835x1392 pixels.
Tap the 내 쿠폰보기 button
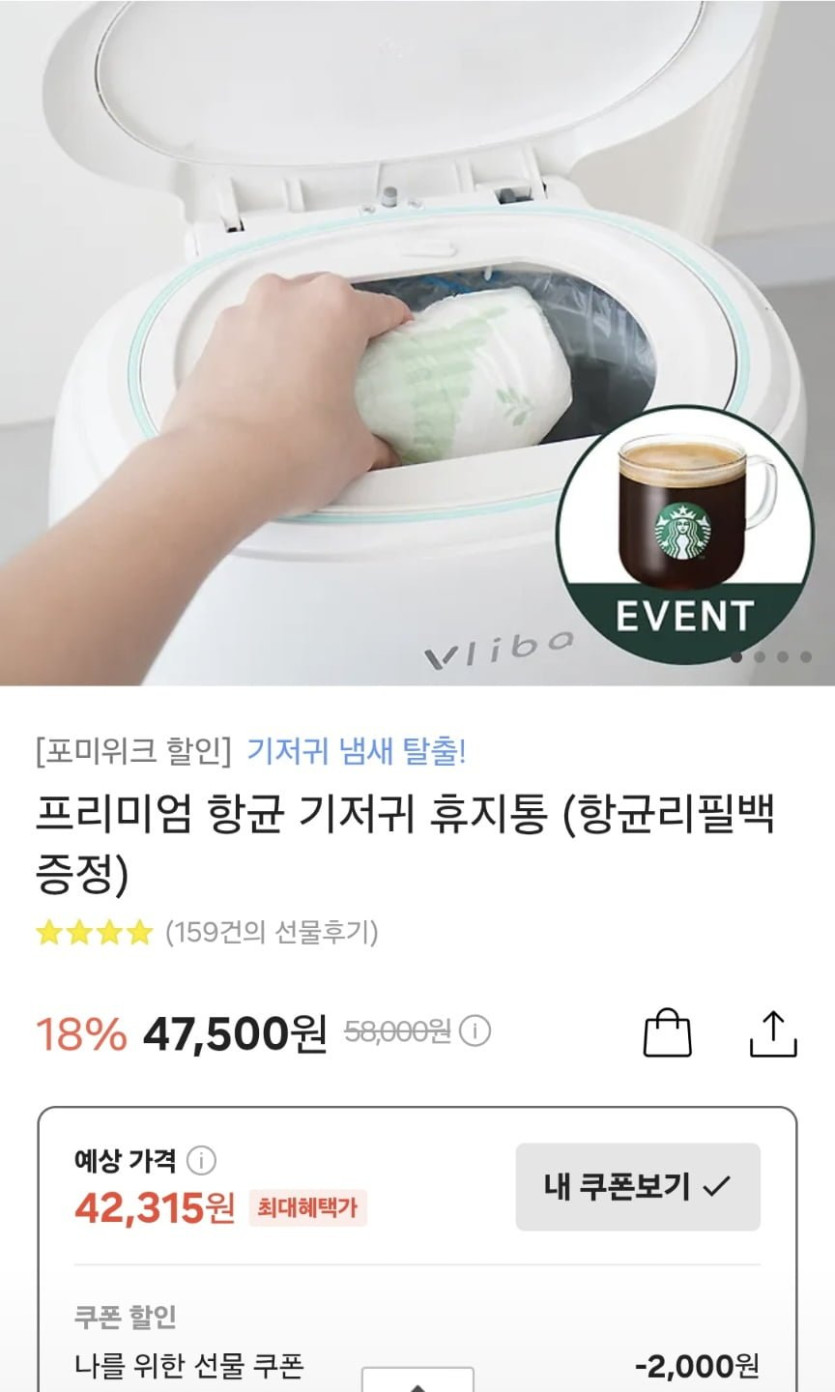pos(637,1187)
